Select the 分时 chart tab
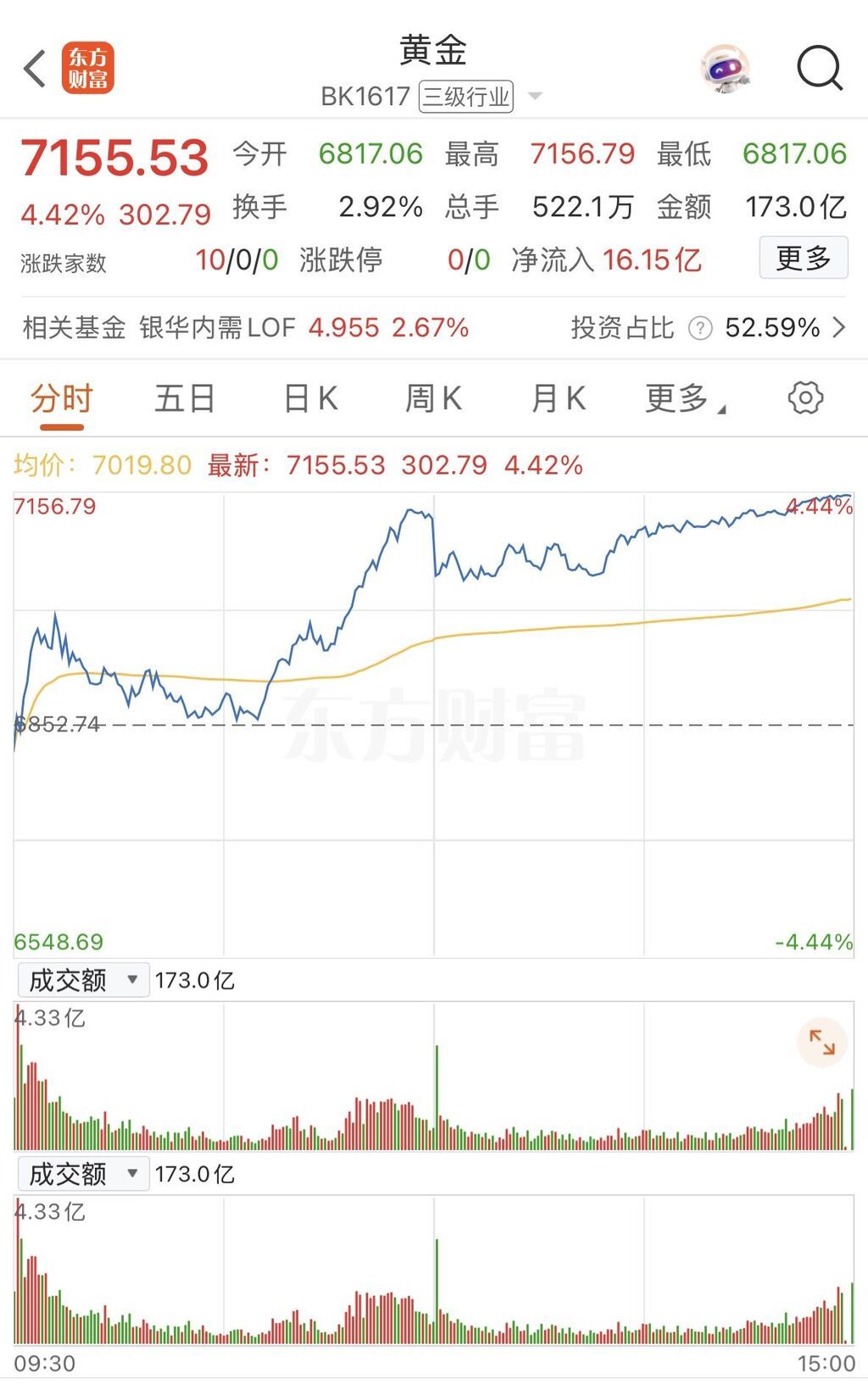This screenshot has height=1385, width=868. tap(61, 398)
